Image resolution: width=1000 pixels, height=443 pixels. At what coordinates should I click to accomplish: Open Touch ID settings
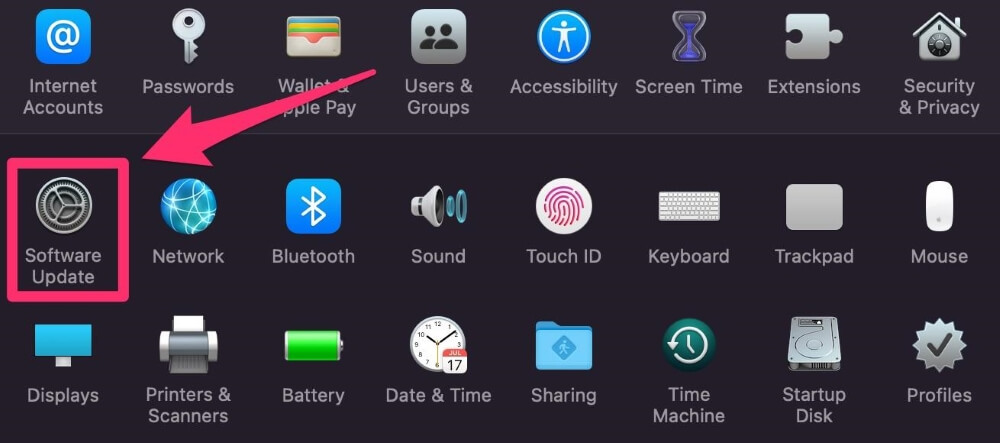563,206
